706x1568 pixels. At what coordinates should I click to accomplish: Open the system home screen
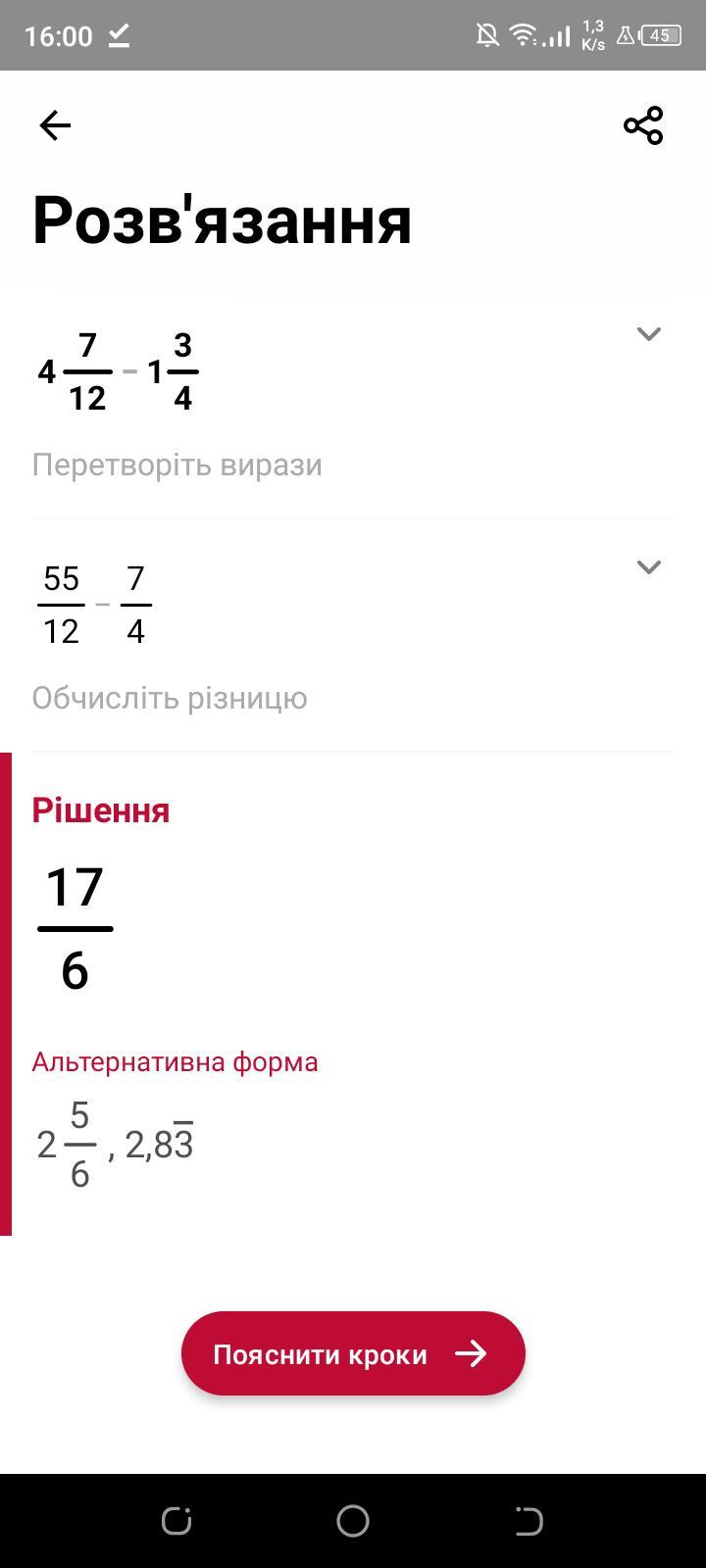[353, 1521]
